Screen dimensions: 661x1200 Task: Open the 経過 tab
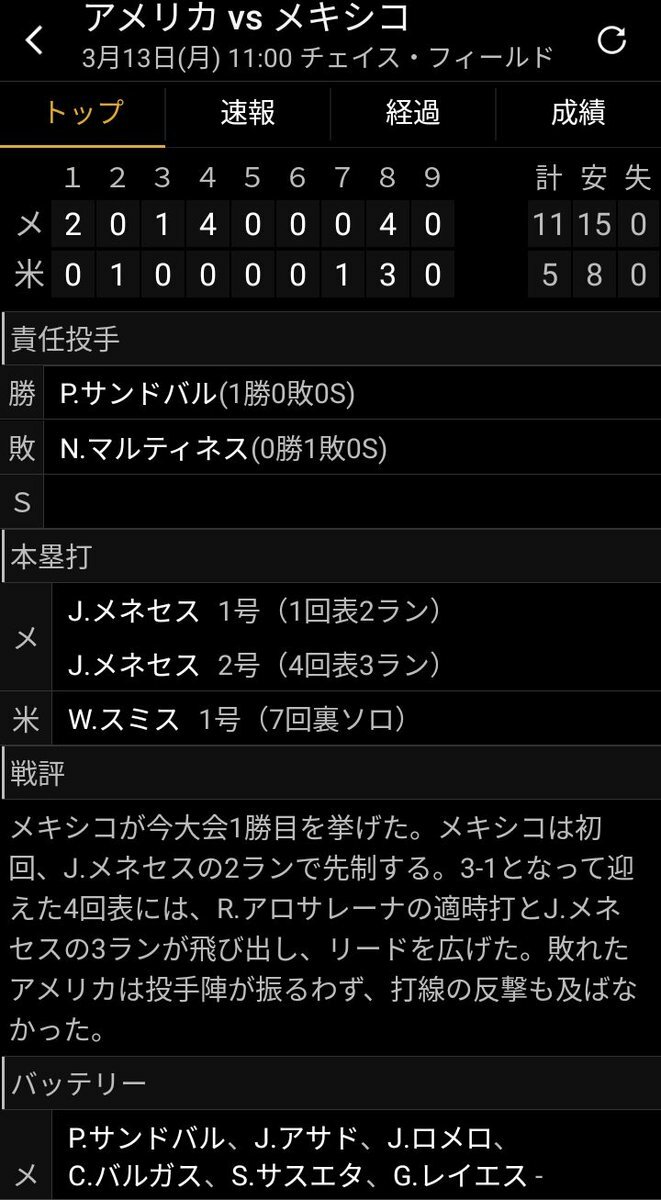coord(413,113)
